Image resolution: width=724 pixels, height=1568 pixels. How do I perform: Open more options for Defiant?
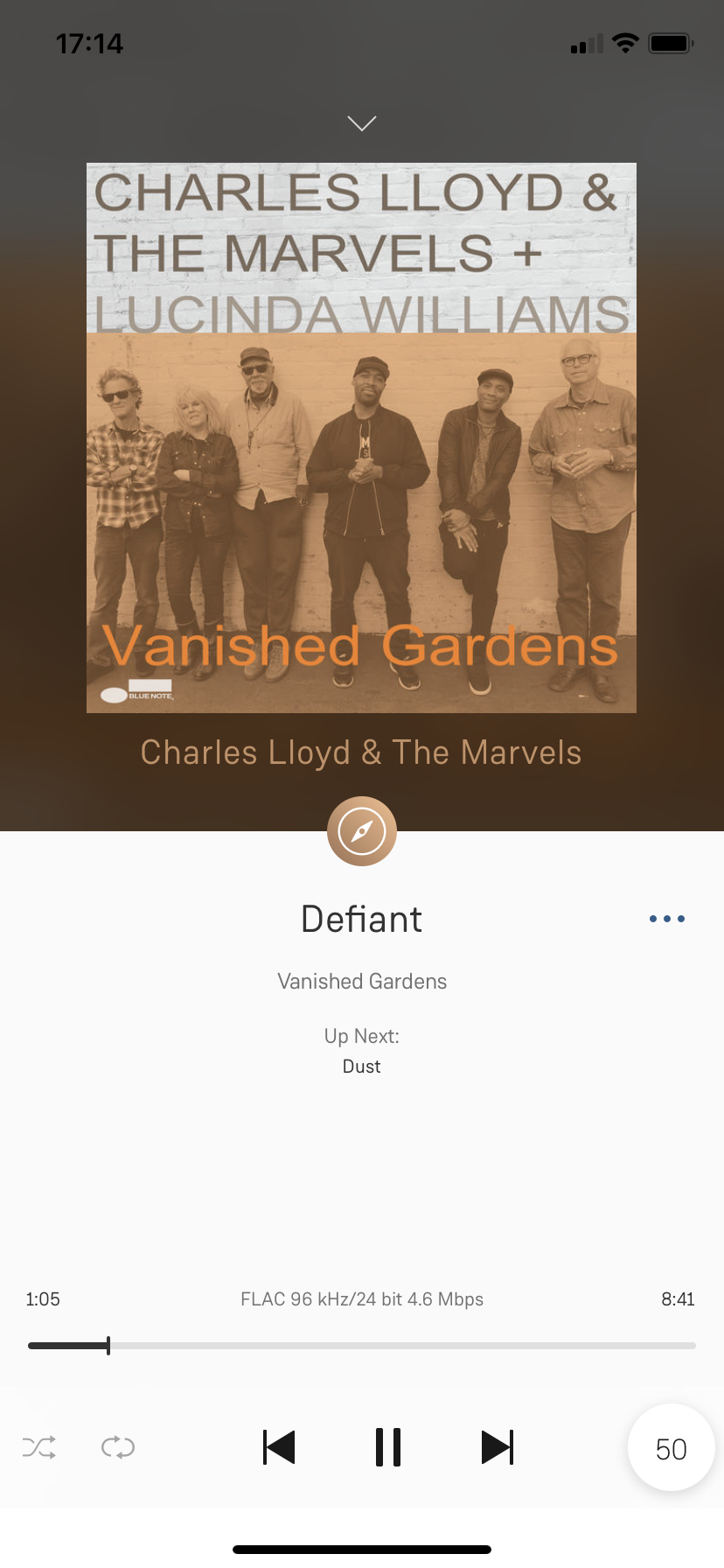click(667, 919)
